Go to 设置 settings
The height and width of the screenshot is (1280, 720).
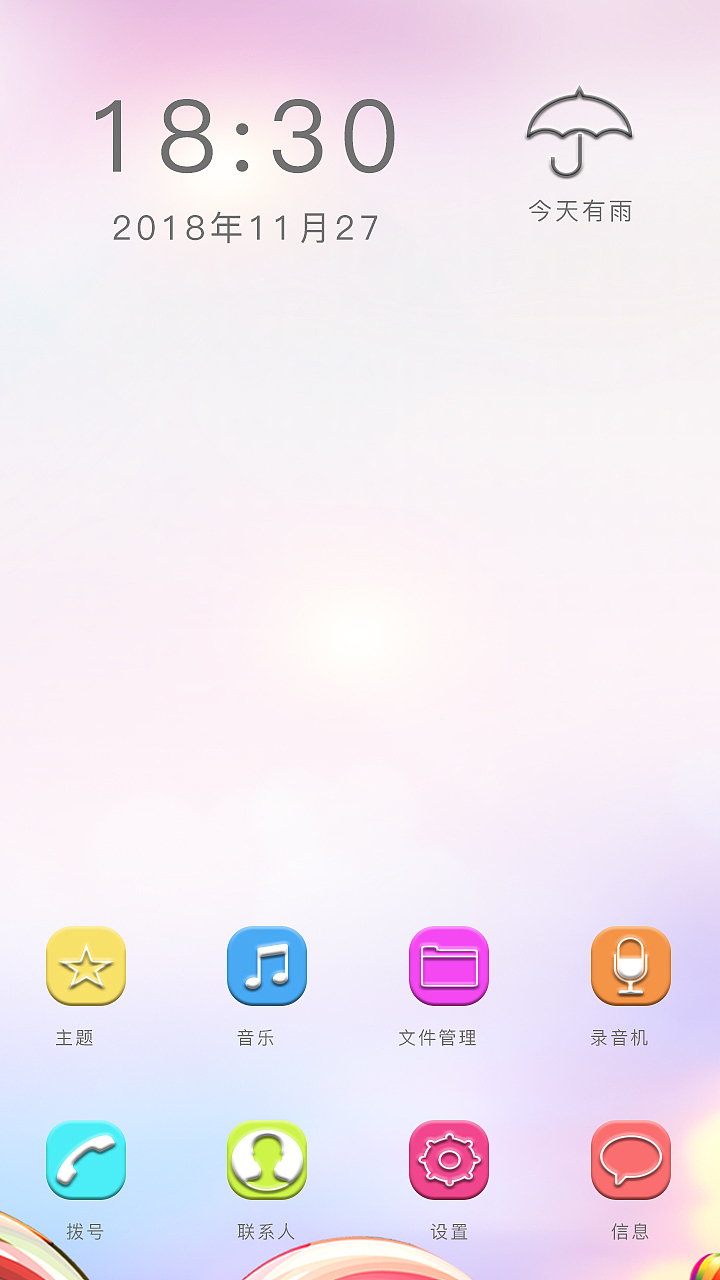(449, 1160)
